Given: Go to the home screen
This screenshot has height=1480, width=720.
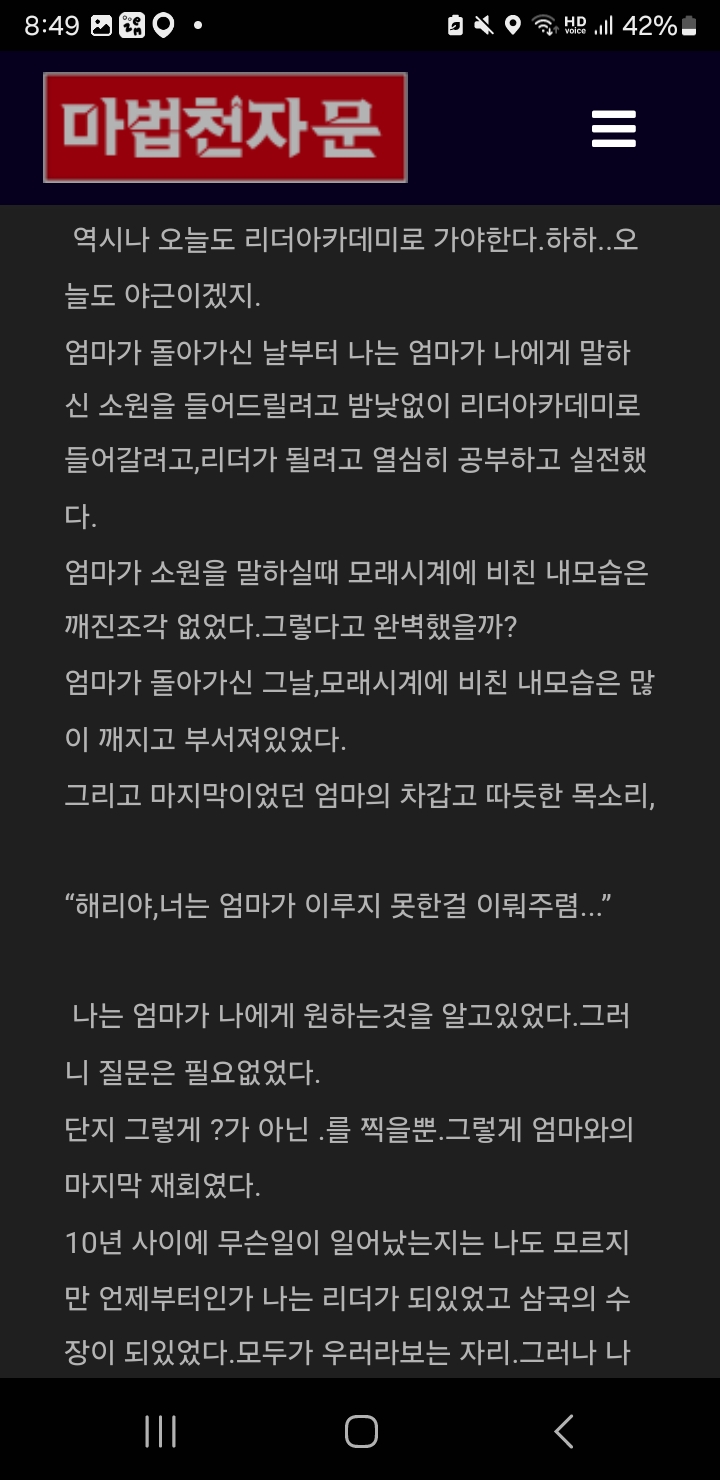Looking at the screenshot, I should [x=361, y=1431].
